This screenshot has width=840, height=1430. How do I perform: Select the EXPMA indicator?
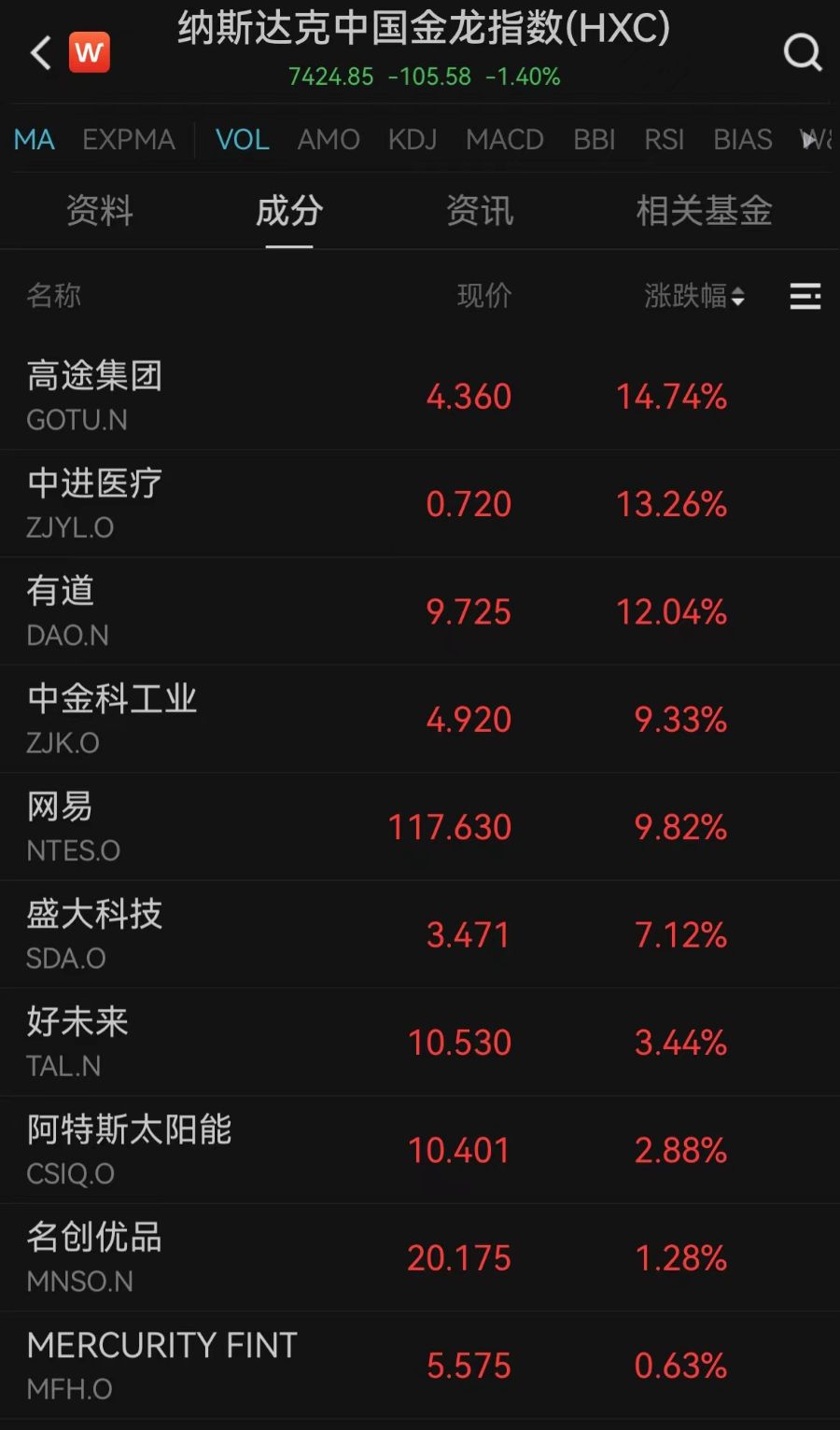pyautogui.click(x=129, y=140)
